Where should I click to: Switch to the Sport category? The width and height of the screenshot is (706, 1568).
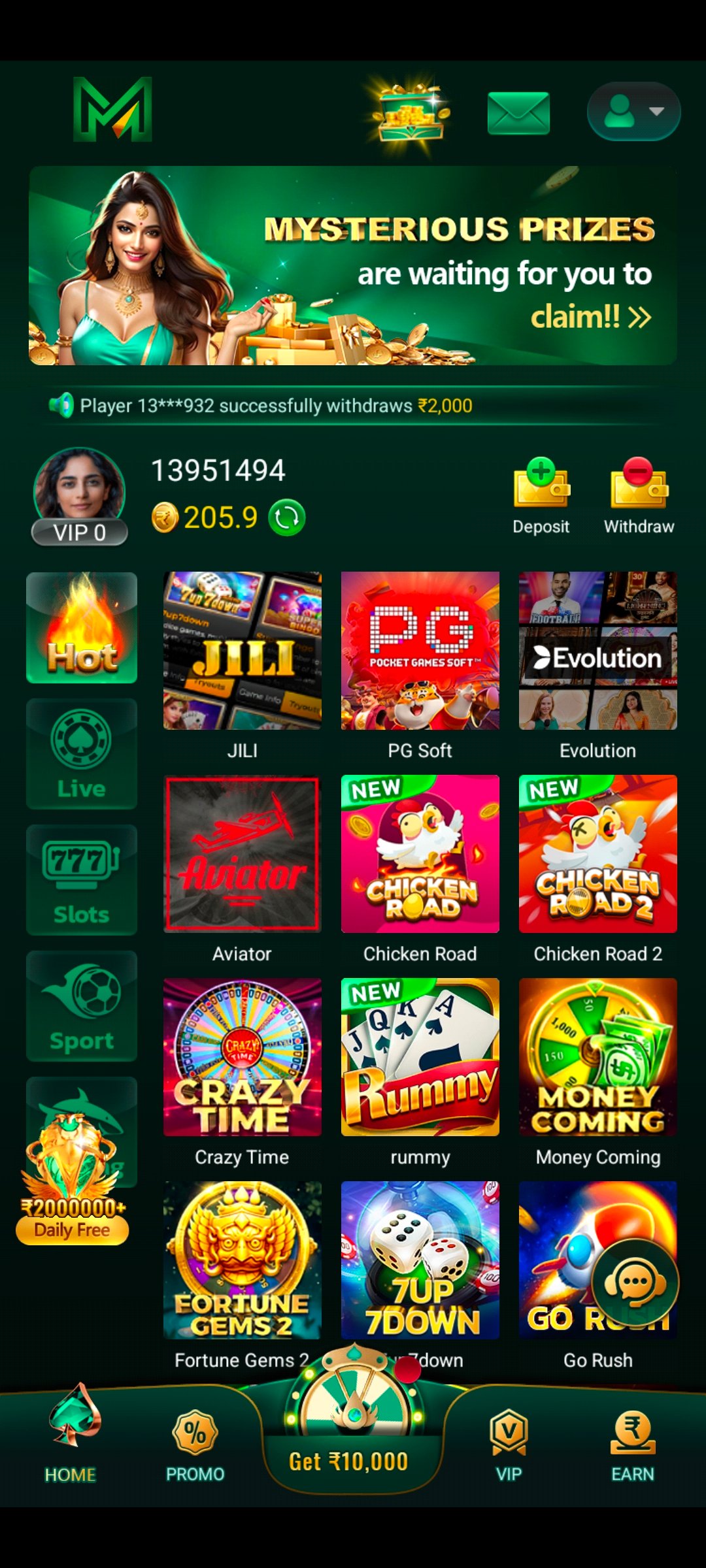(82, 1006)
